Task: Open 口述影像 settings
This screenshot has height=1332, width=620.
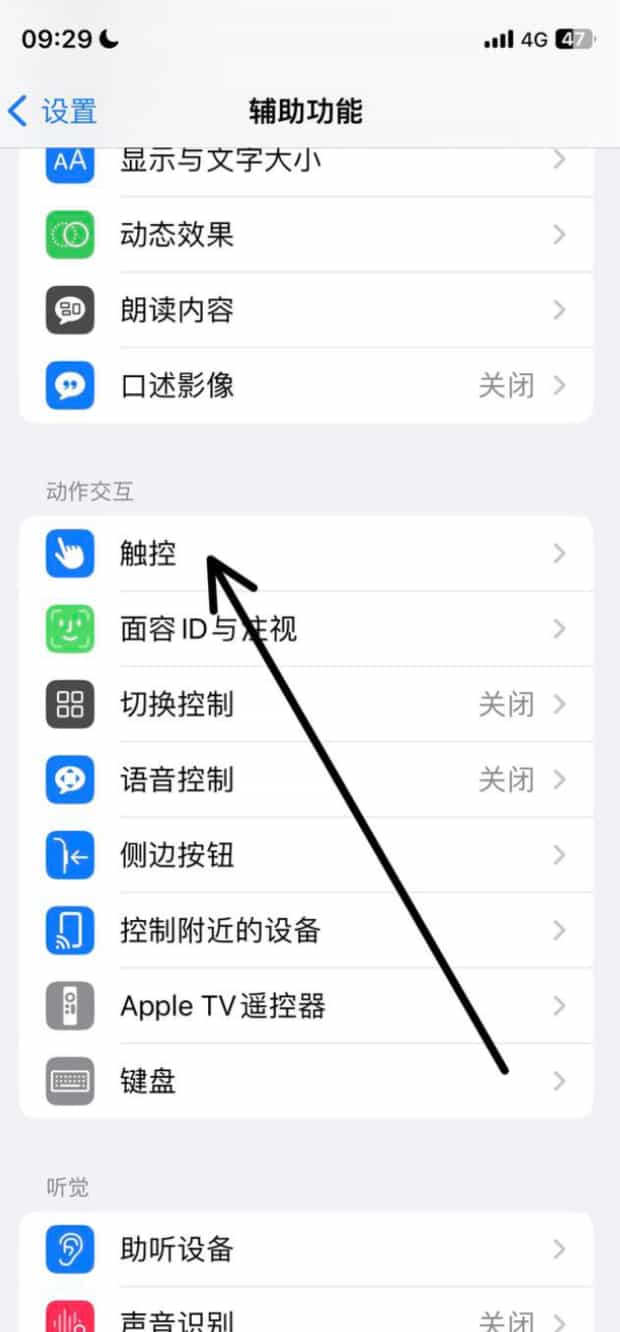Action: tap(305, 385)
